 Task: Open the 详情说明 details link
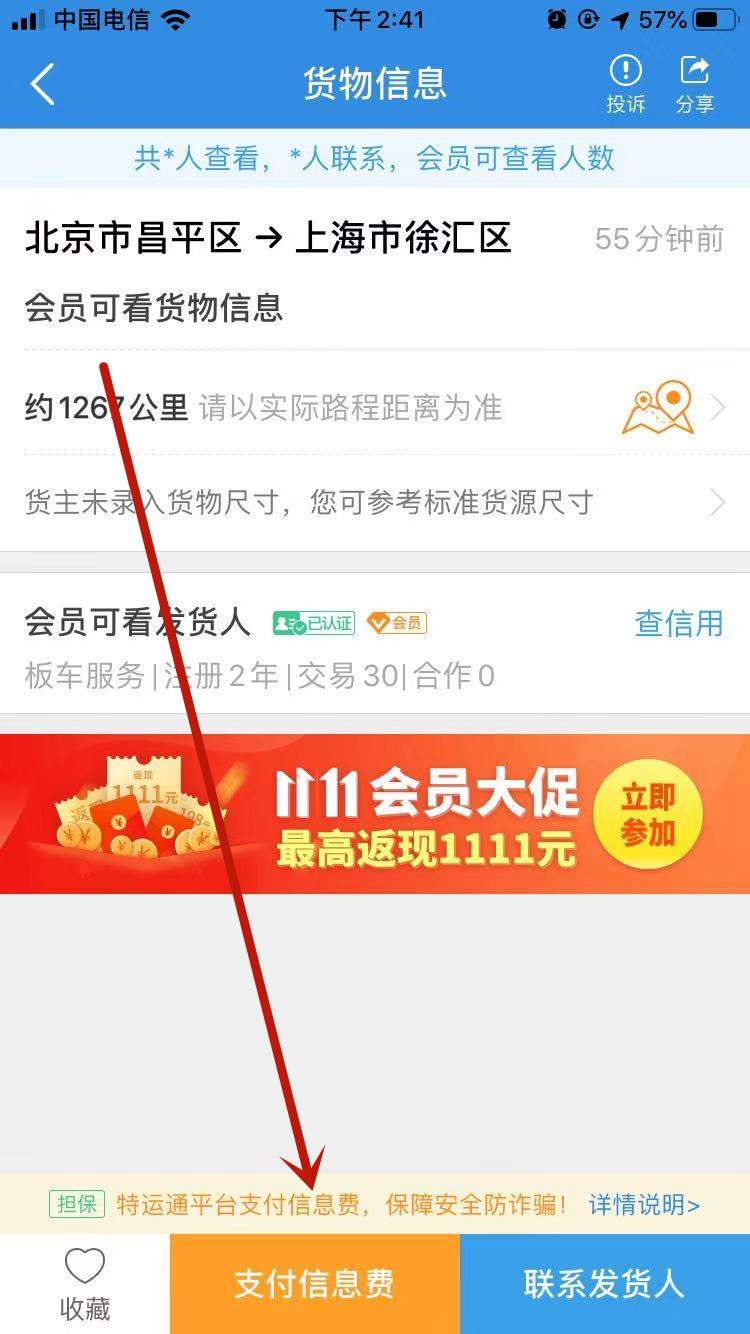point(643,1204)
